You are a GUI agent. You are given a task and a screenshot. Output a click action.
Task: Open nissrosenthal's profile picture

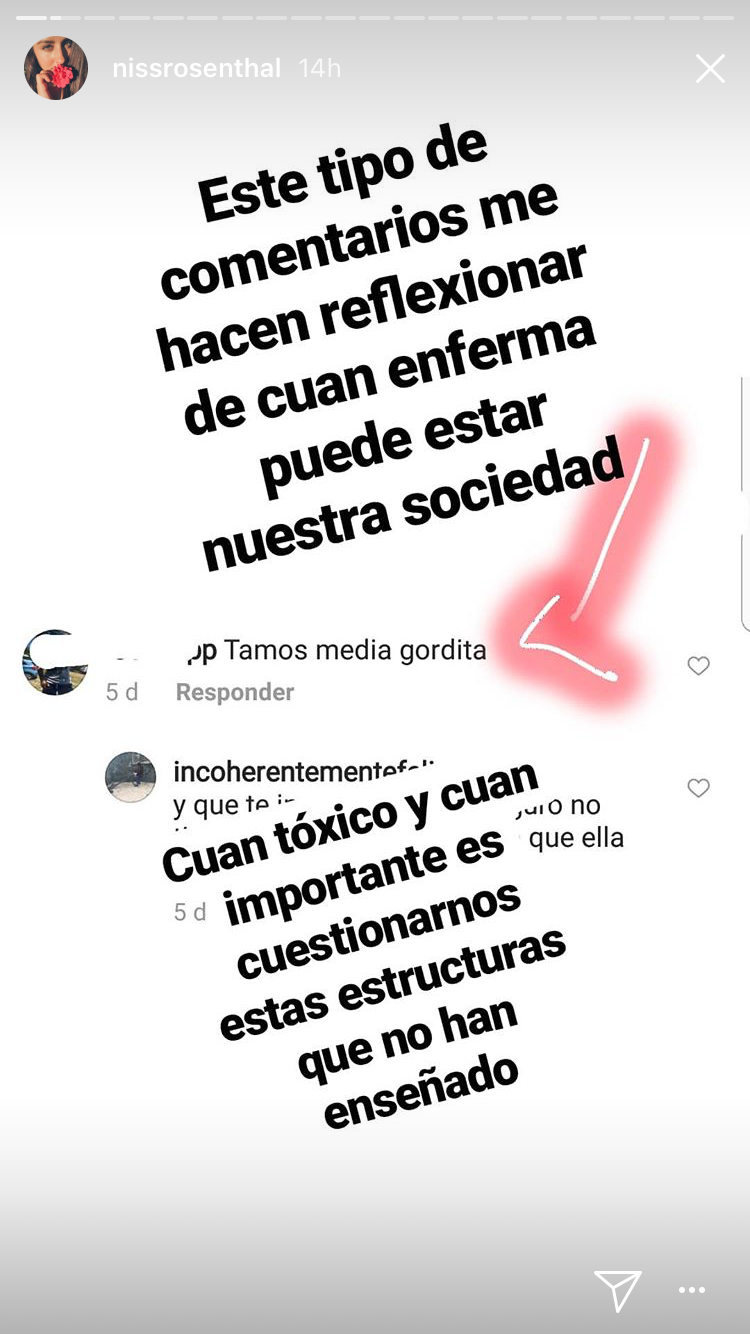pos(56,68)
